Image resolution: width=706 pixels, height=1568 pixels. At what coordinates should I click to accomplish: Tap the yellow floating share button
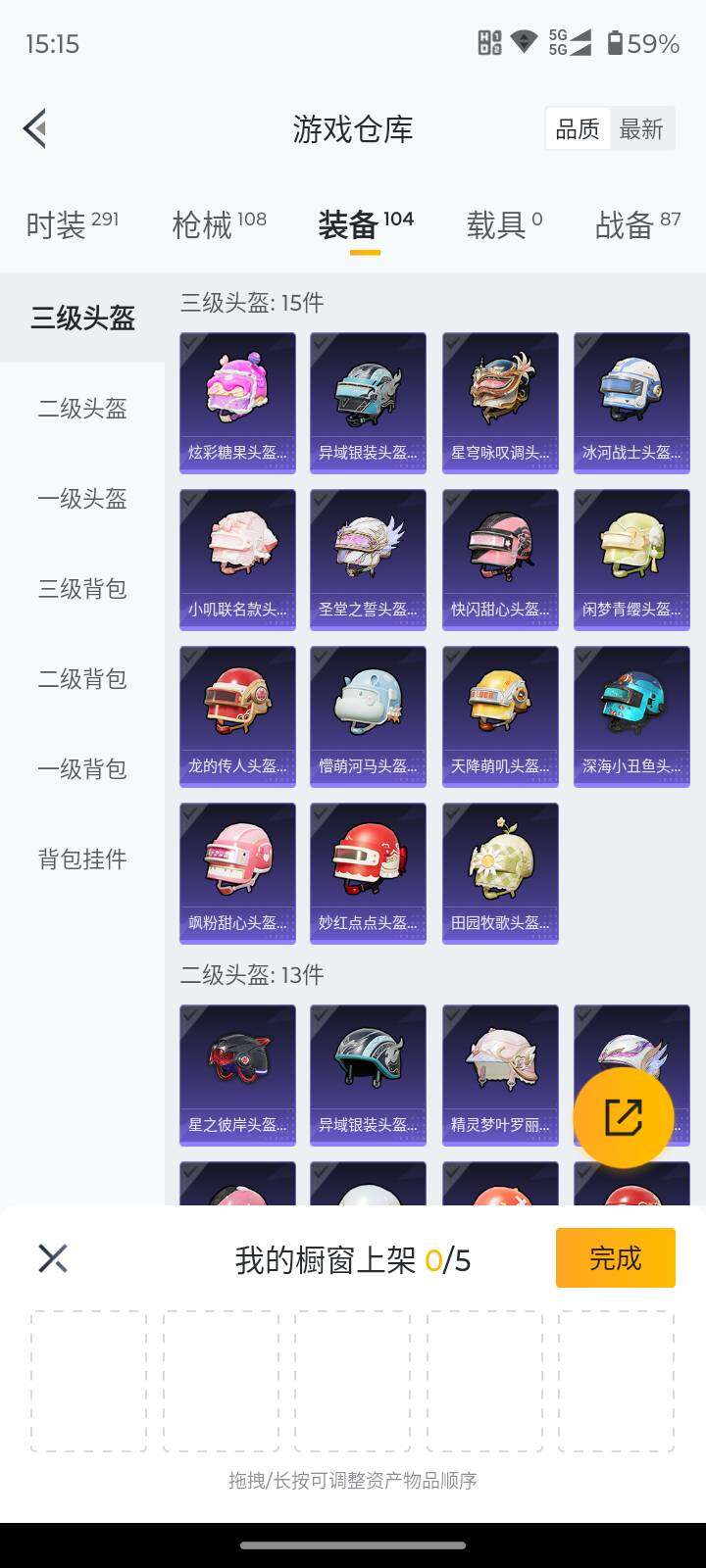[623, 1117]
